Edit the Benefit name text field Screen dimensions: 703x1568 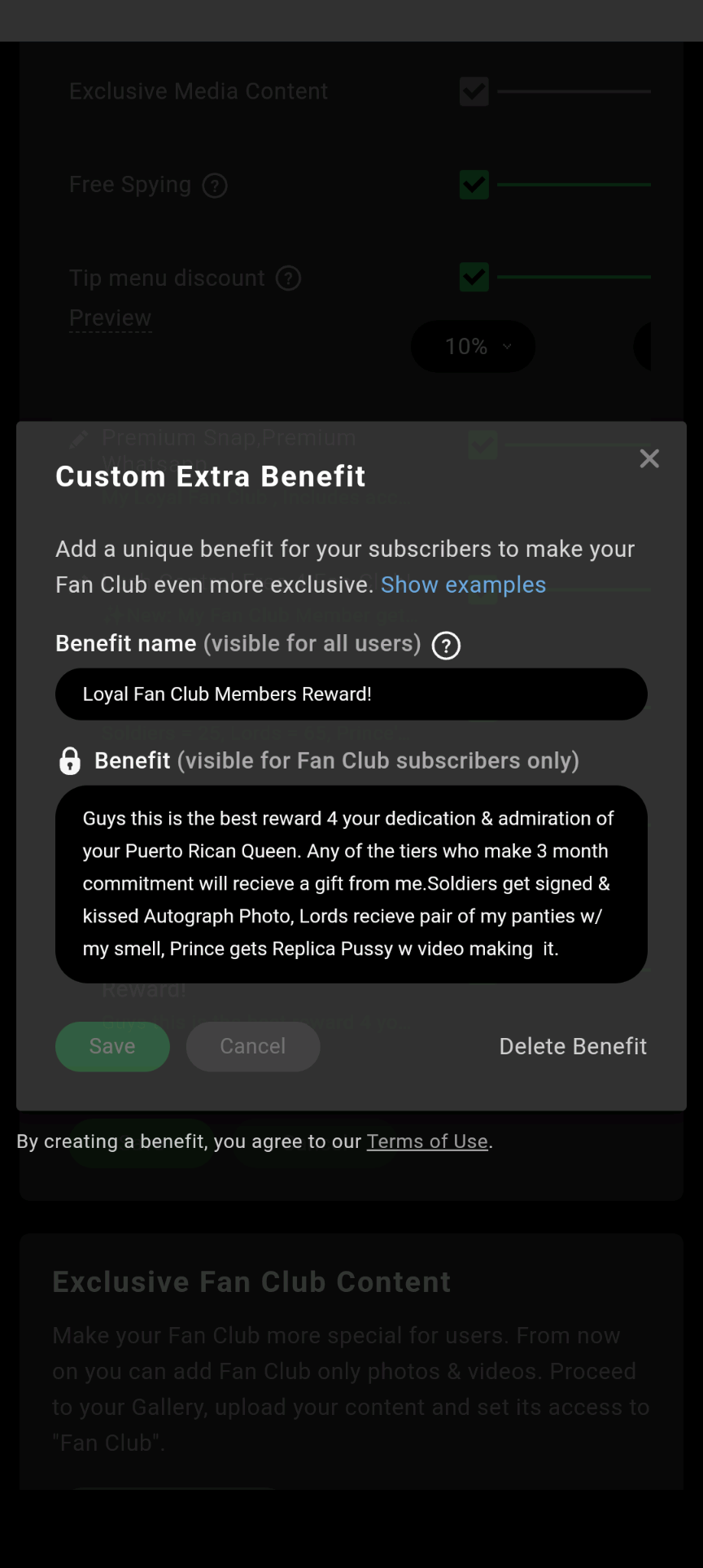click(351, 694)
